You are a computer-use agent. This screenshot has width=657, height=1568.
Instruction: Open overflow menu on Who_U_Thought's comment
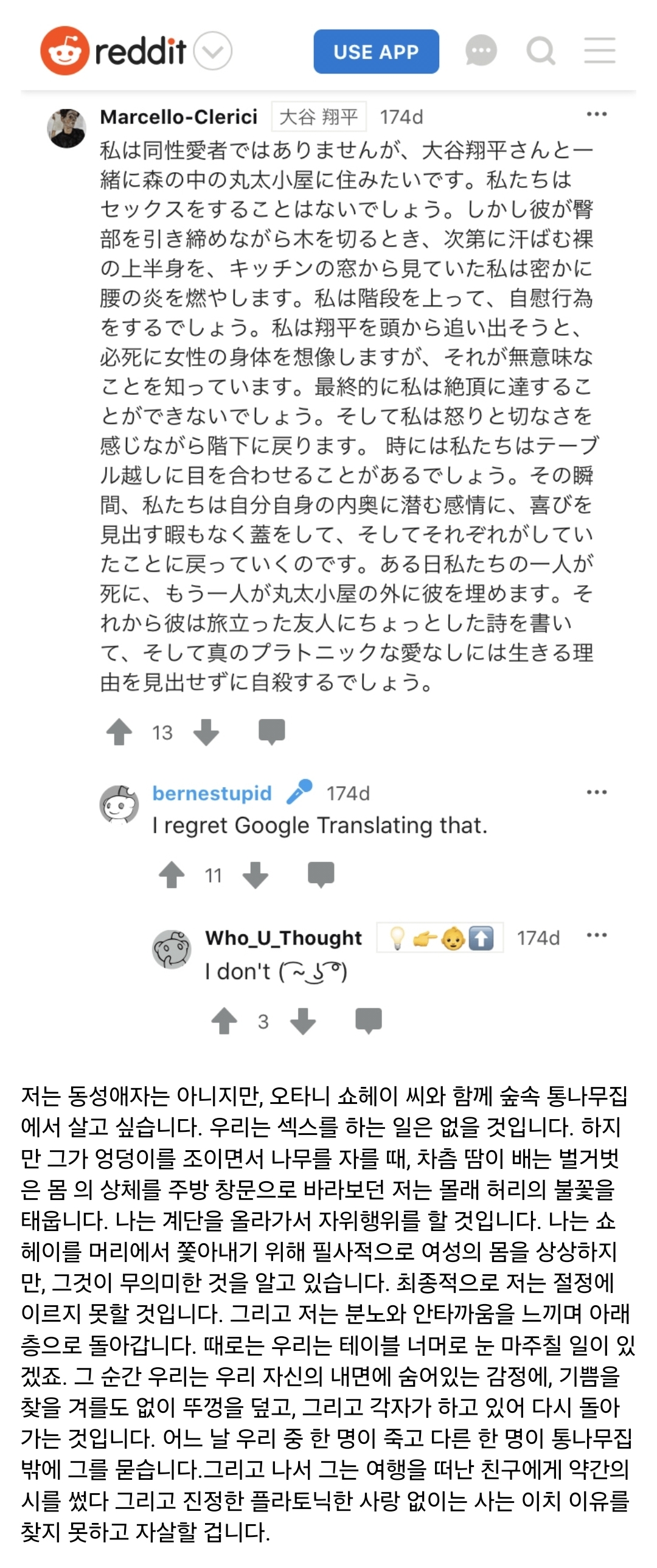click(x=596, y=935)
